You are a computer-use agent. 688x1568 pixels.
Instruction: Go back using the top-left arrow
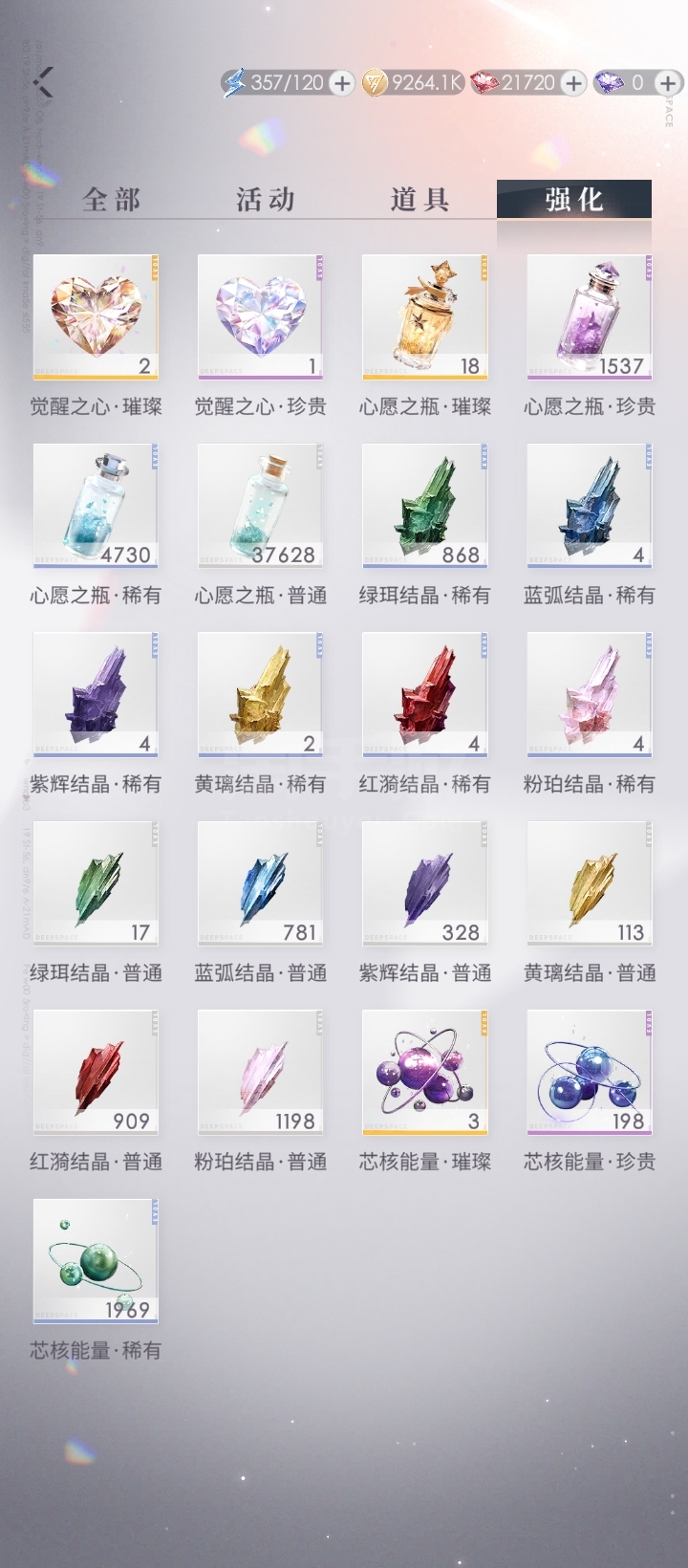pos(43,83)
